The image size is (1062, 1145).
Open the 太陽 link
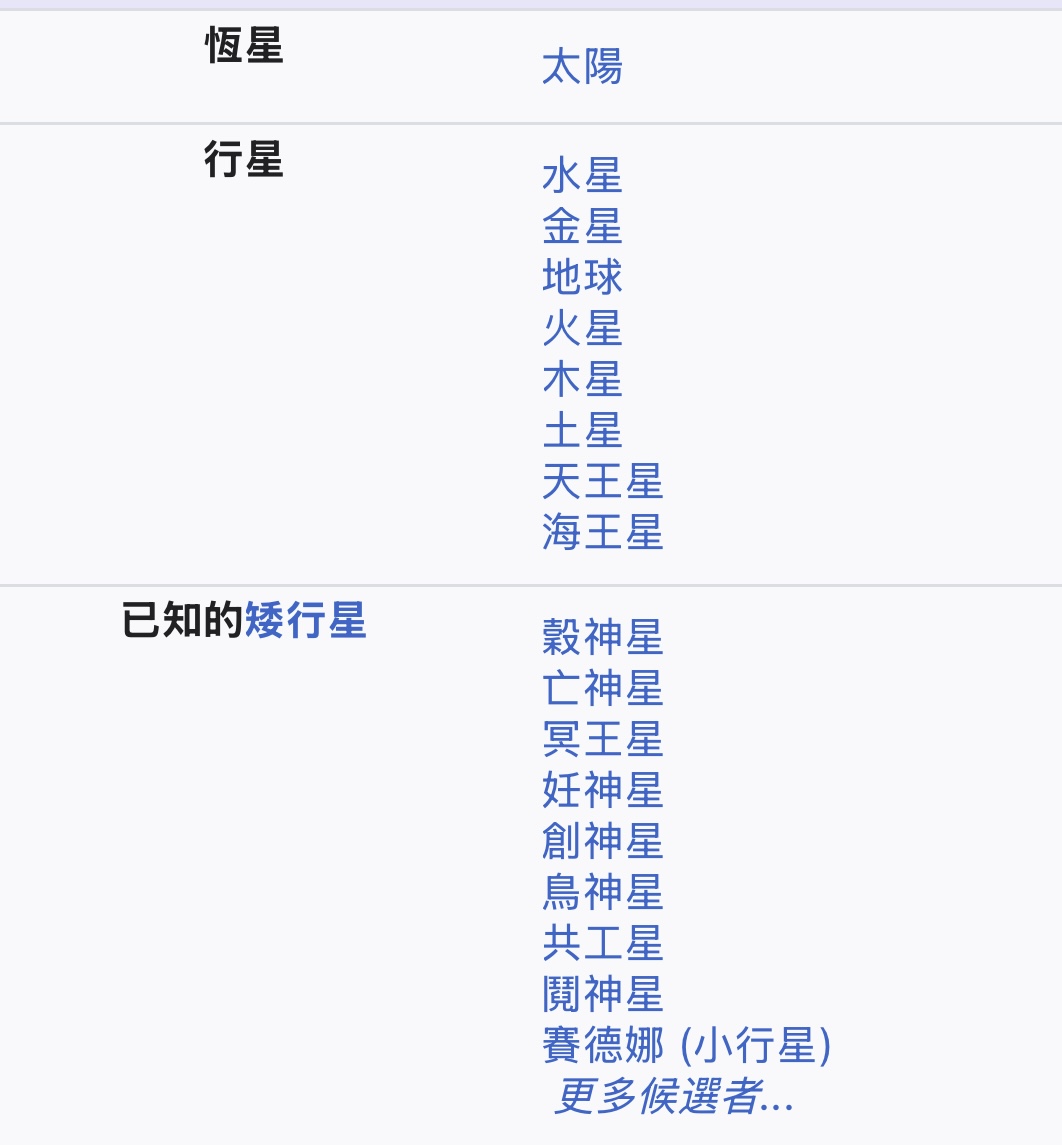pyautogui.click(x=582, y=67)
